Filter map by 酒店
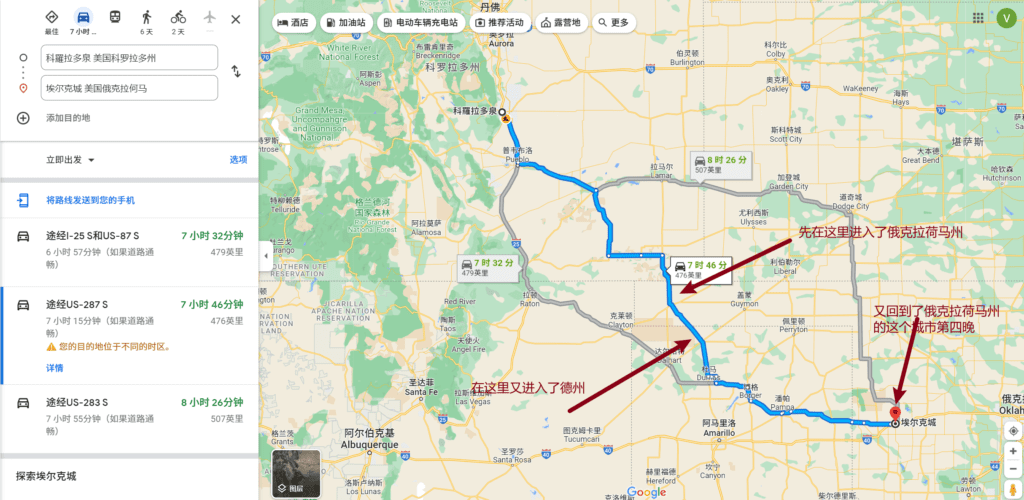The height and width of the screenshot is (500, 1024). pos(292,22)
